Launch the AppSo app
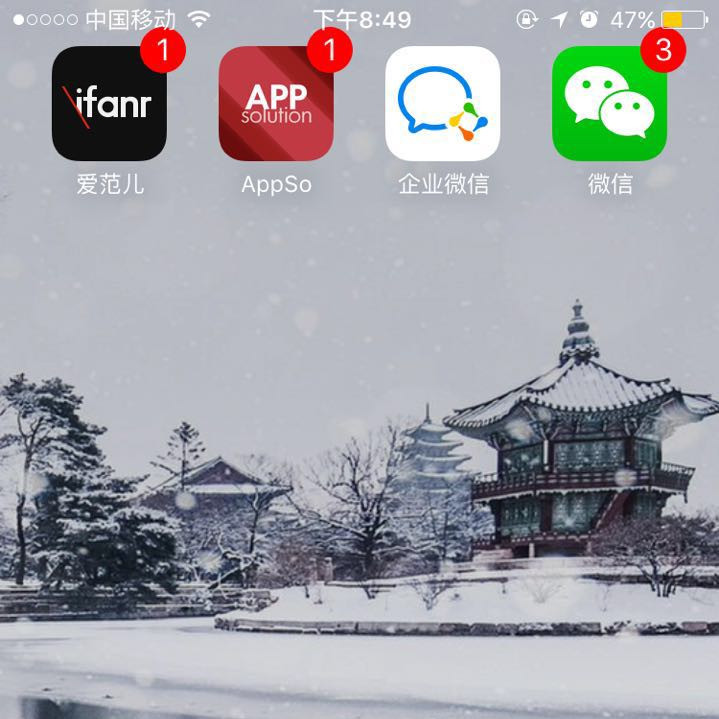Viewport: 719px width, 719px height. point(276,104)
